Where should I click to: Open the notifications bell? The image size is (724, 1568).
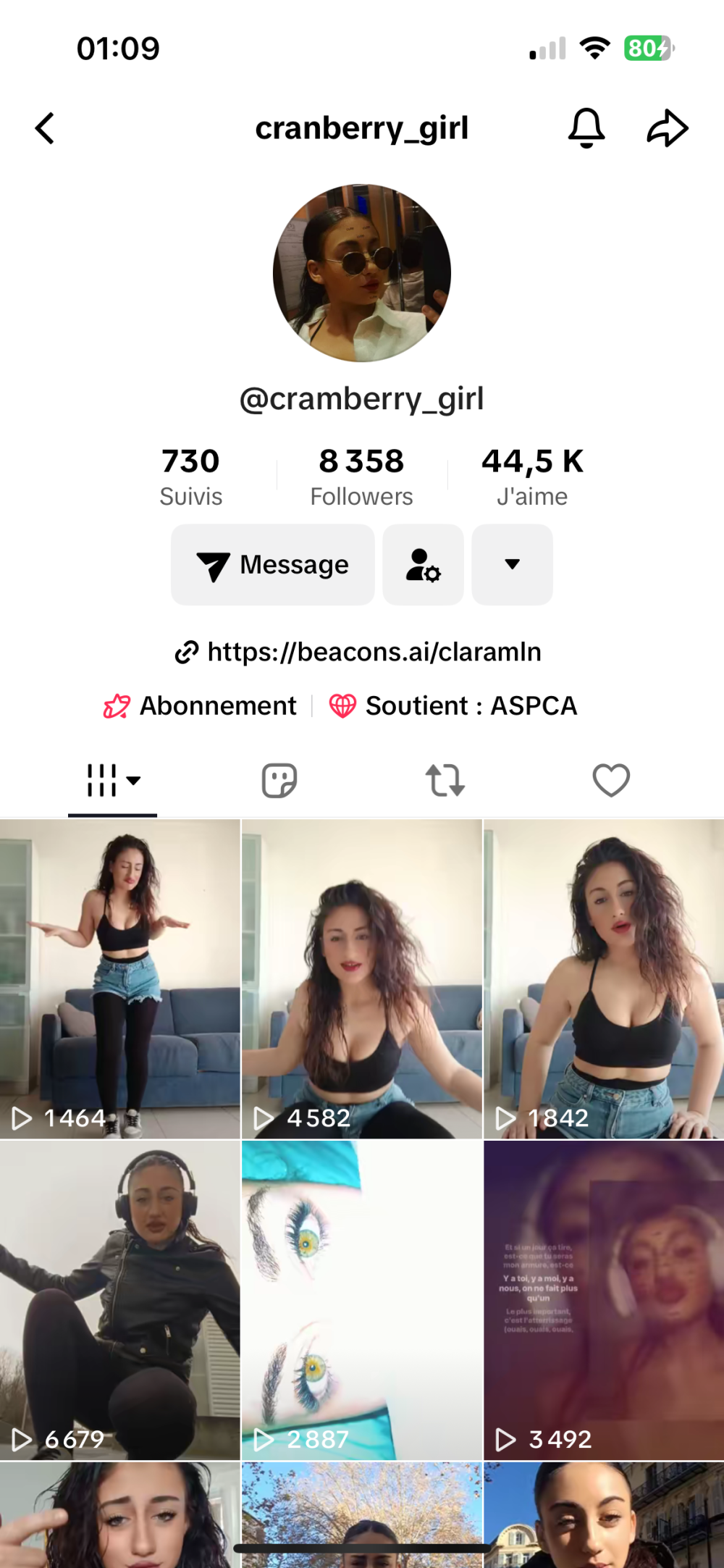coord(586,128)
